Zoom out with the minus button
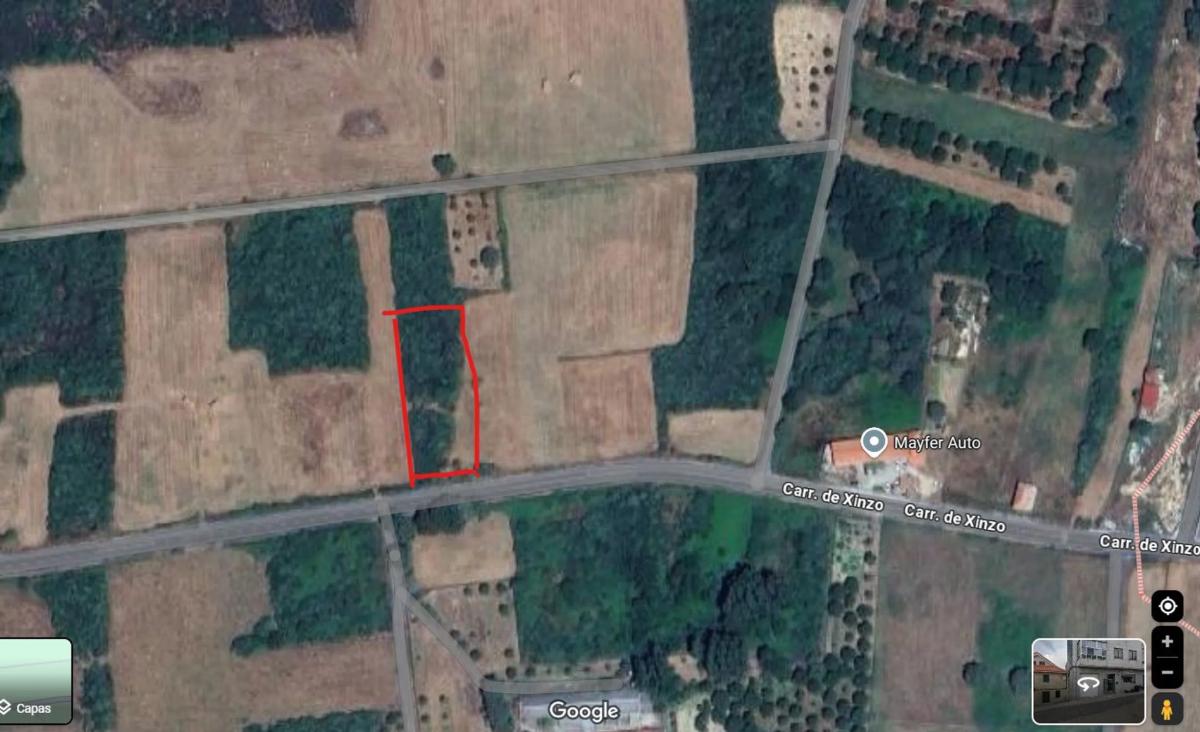 click(x=1167, y=673)
